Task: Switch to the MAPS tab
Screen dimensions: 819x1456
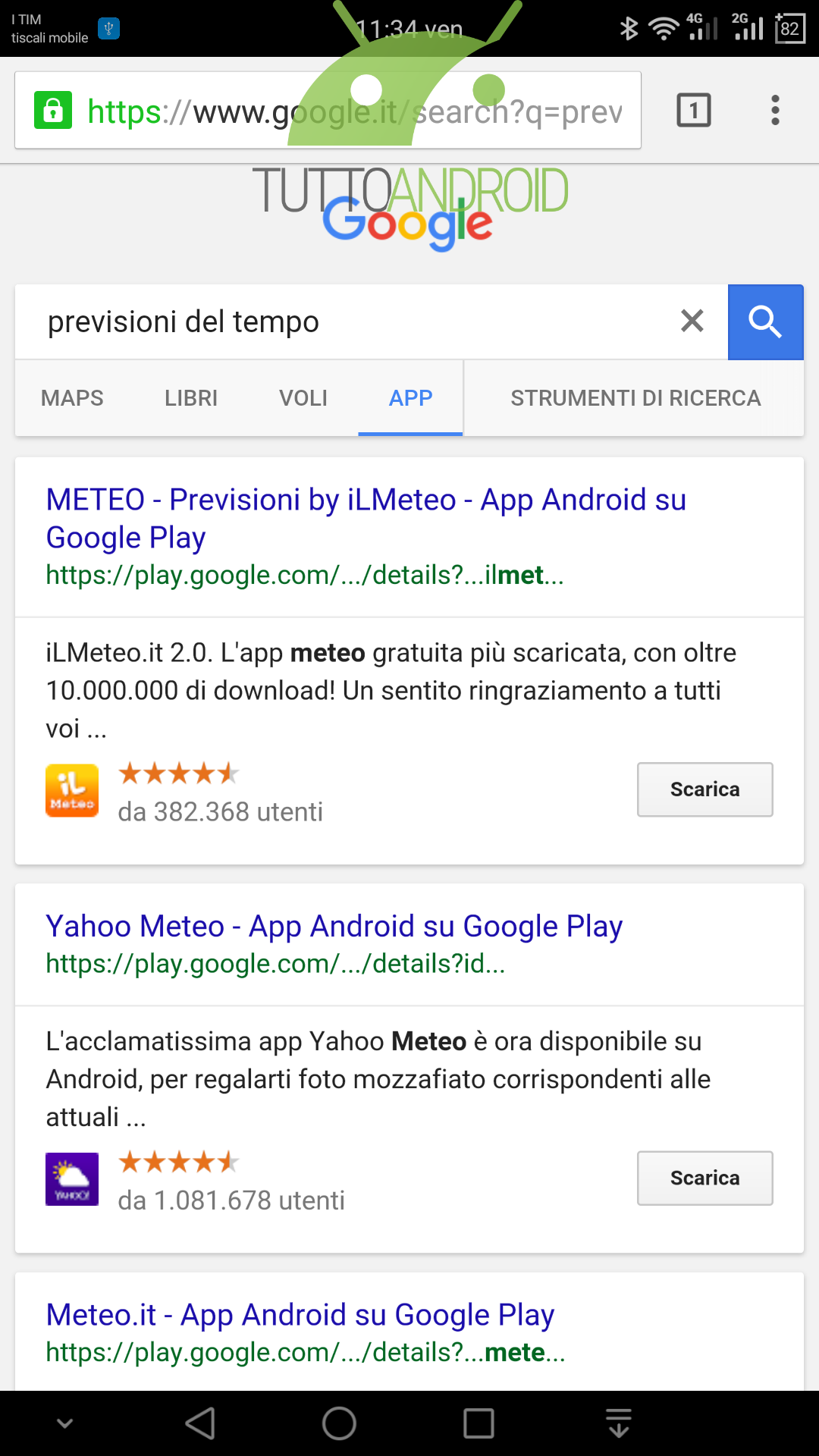Action: coord(72,398)
